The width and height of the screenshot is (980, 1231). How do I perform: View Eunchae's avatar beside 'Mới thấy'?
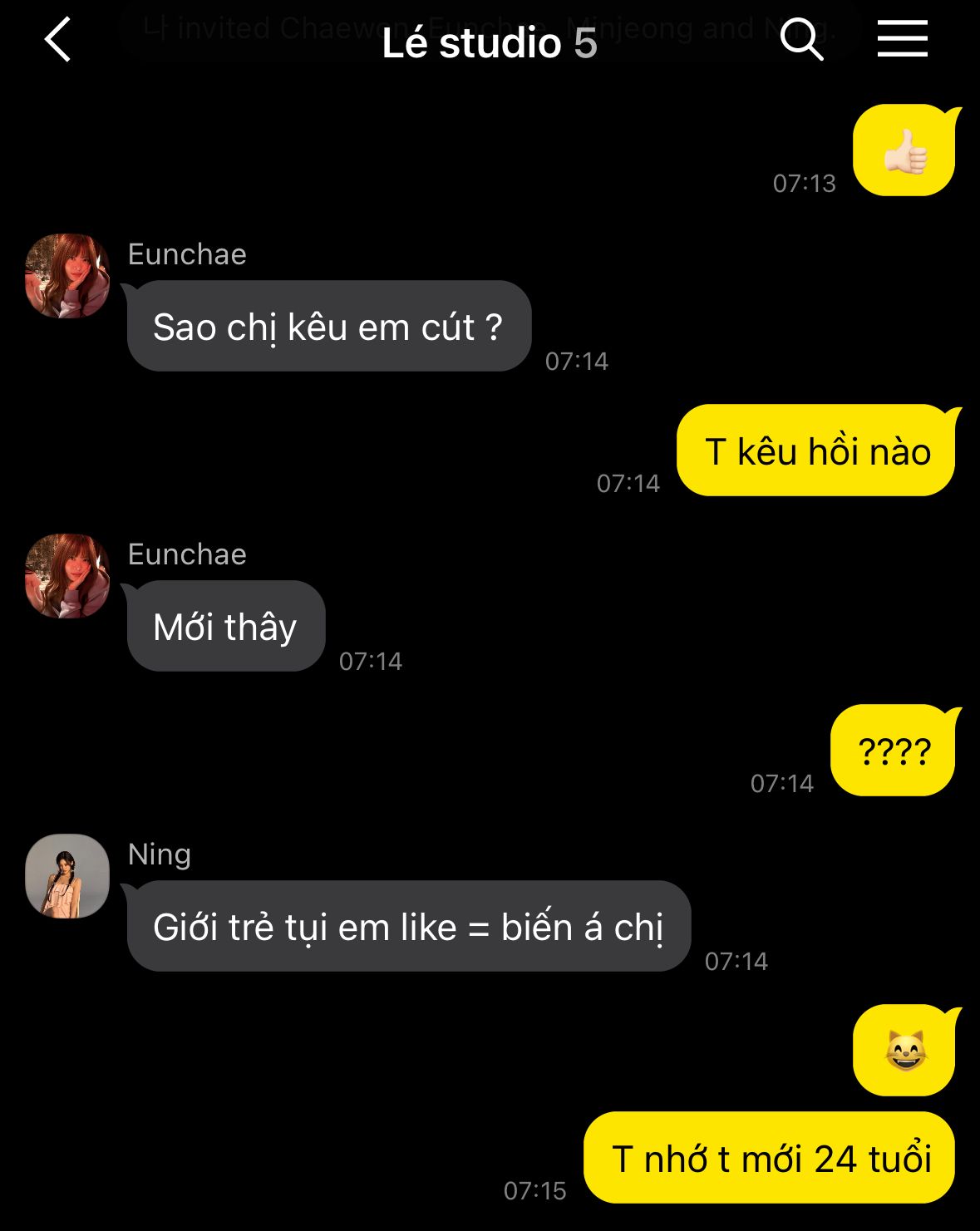67,576
